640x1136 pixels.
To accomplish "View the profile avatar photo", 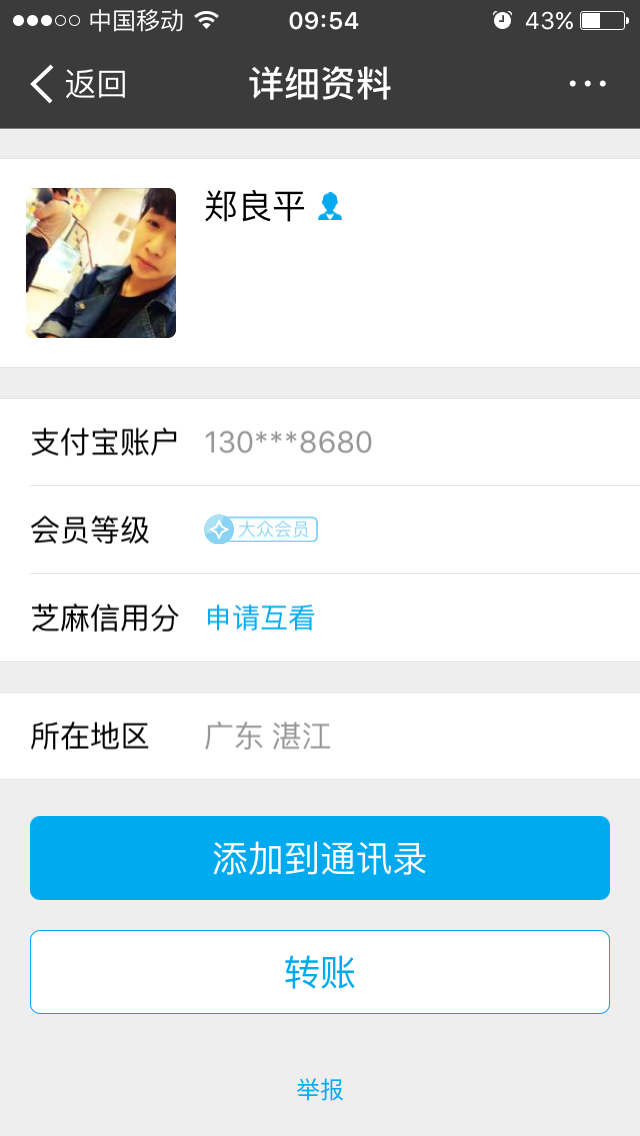I will pos(101,263).
